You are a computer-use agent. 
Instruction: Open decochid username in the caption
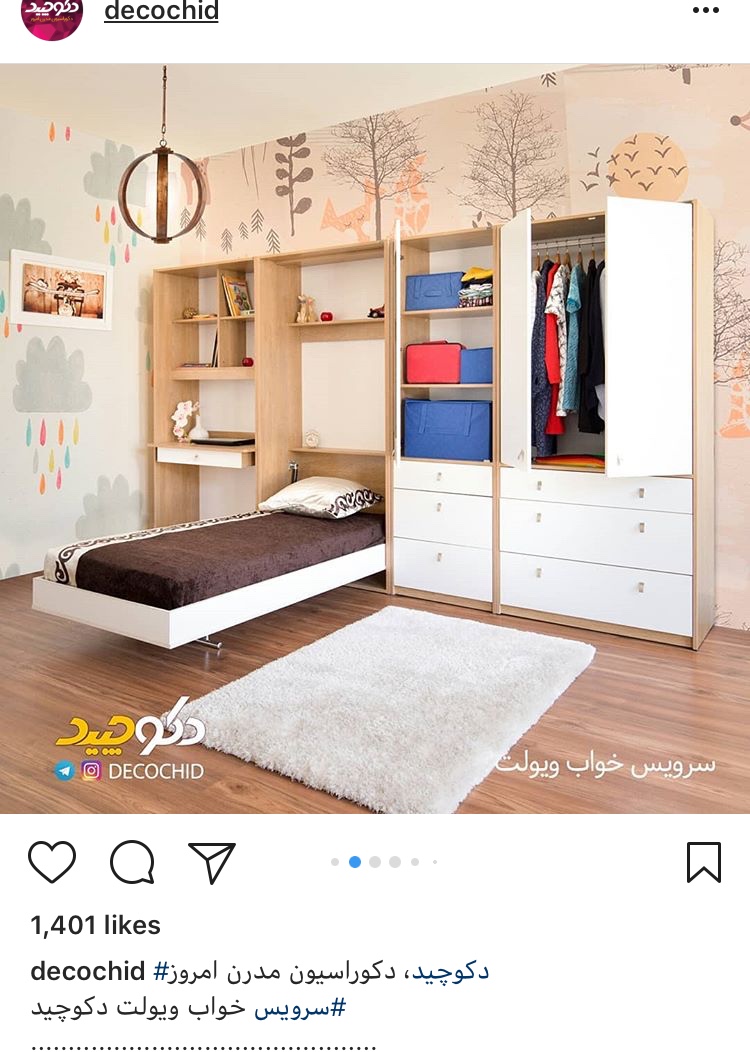tap(86, 971)
